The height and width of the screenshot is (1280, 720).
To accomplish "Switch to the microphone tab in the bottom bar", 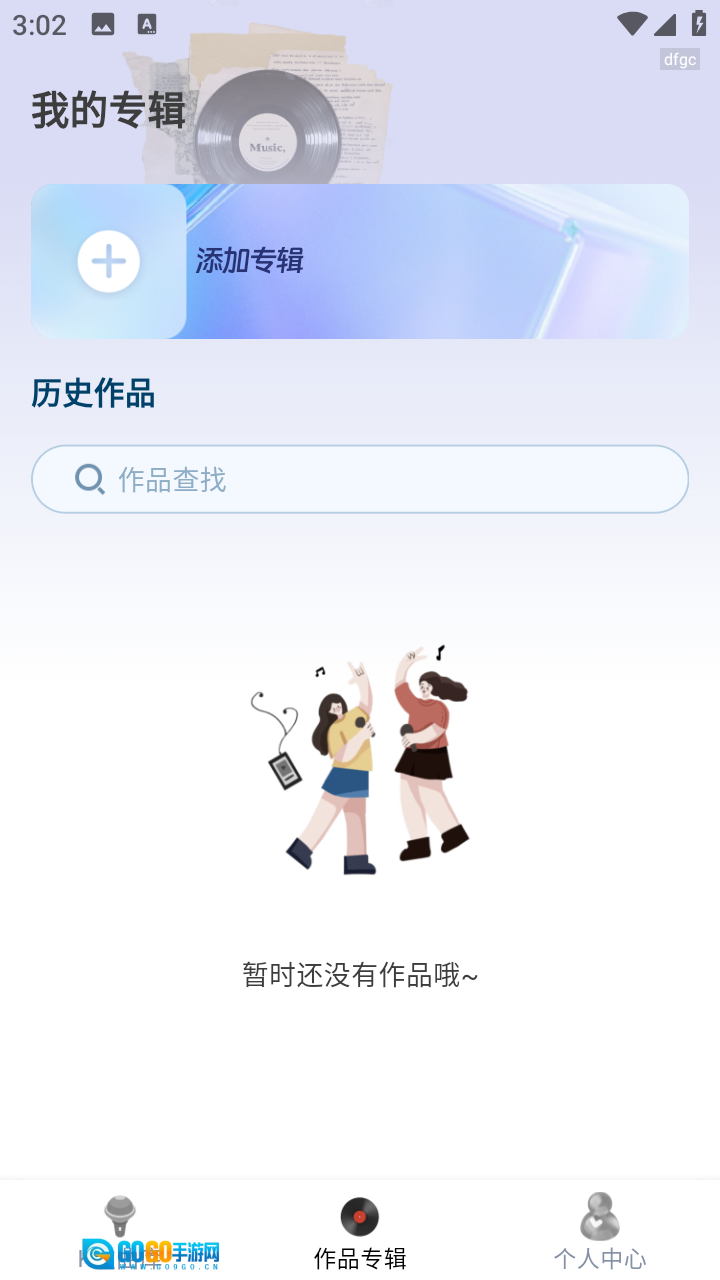I will (120, 1229).
